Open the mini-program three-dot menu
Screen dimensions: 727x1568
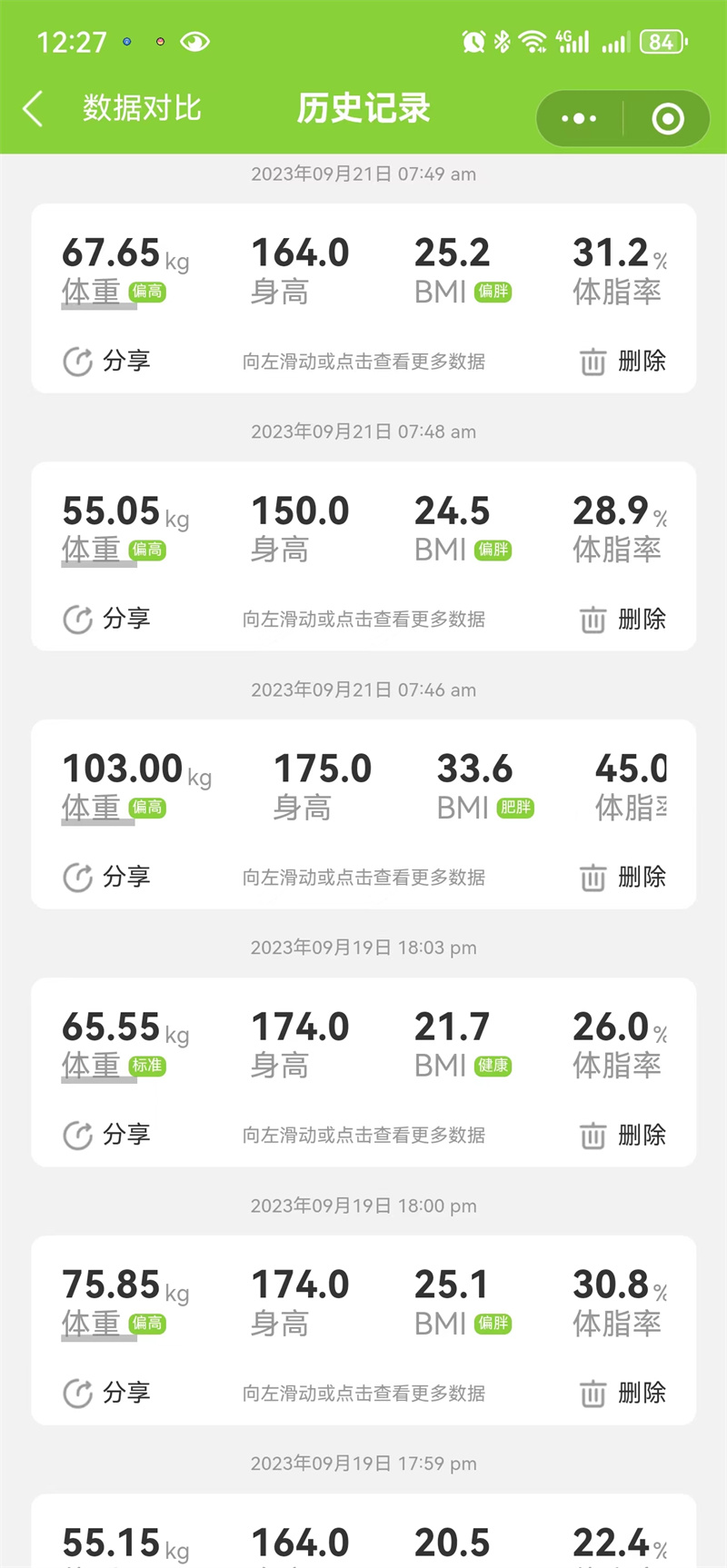pos(579,118)
